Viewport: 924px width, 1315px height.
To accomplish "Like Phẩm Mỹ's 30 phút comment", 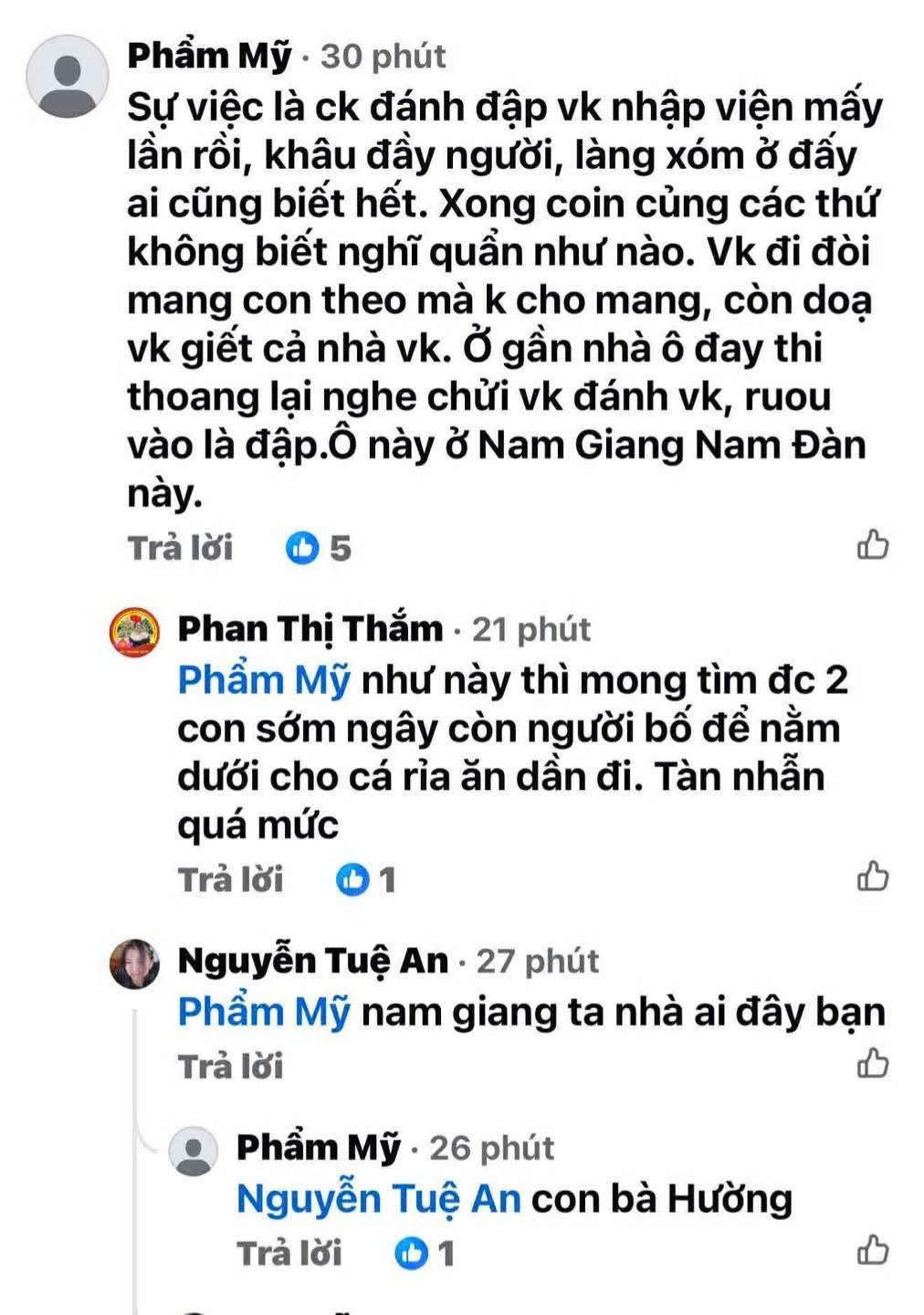I will point(872,545).
